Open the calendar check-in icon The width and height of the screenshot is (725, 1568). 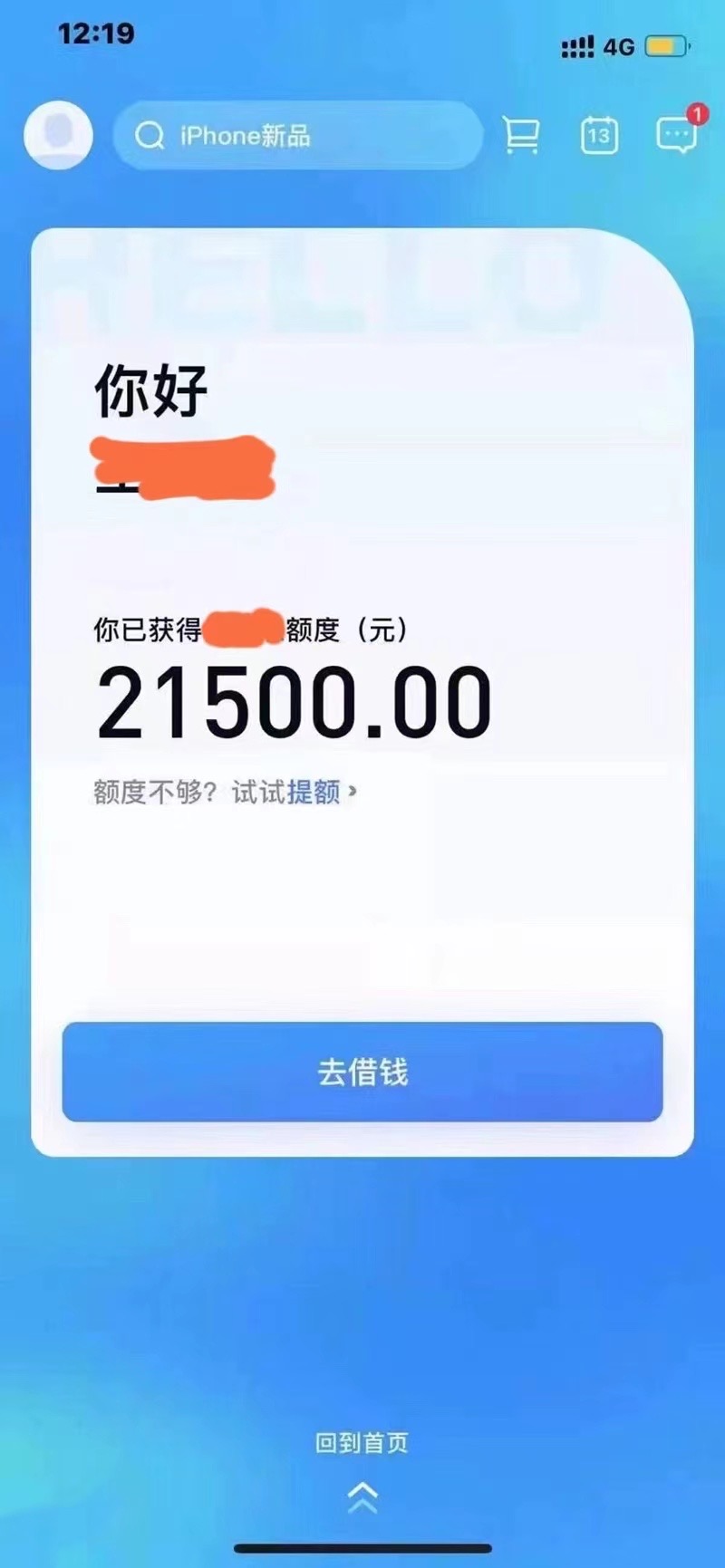(x=599, y=136)
